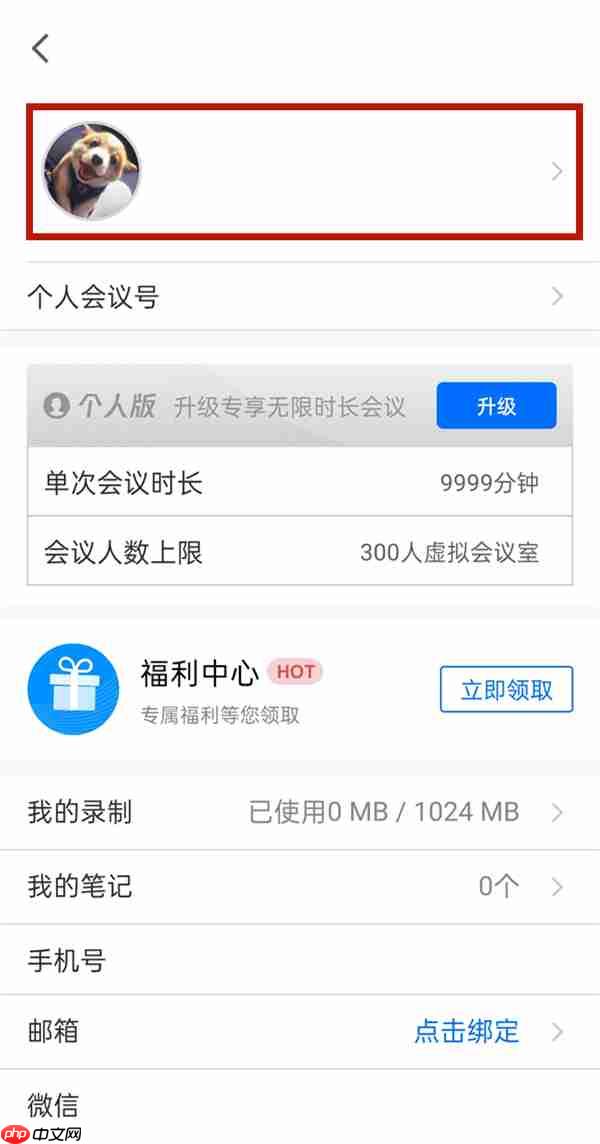Open 个人会议号 settings
Image resolution: width=600 pixels, height=1144 pixels.
300,297
